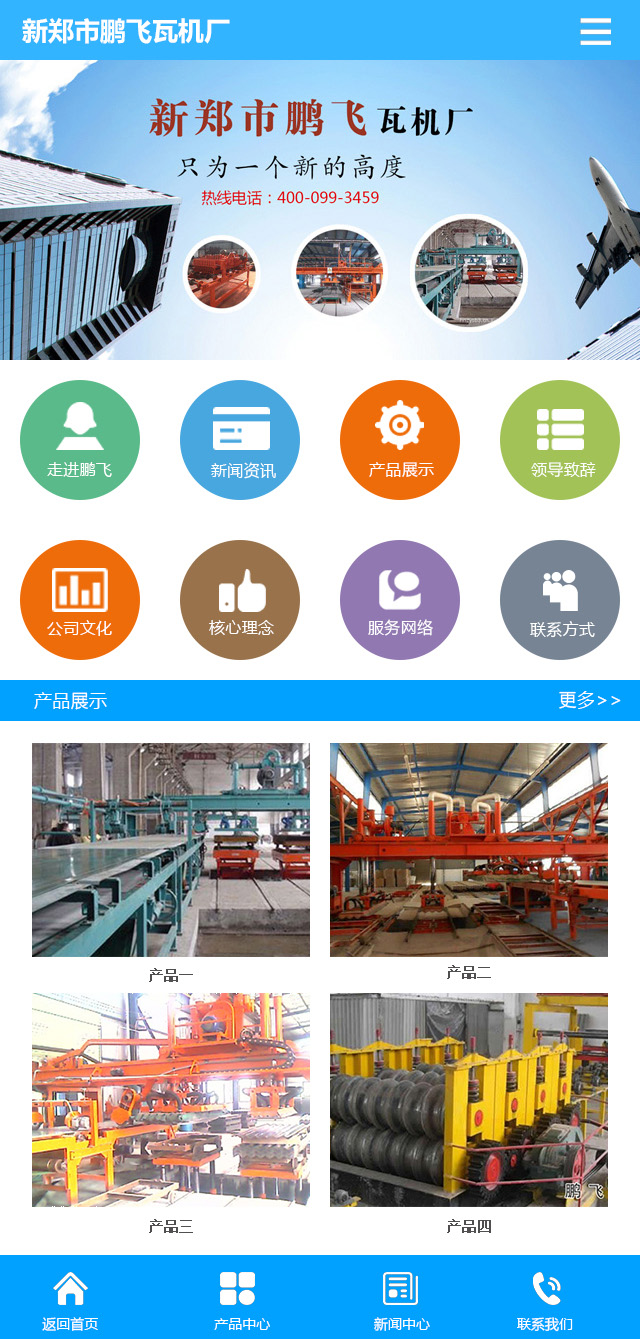640x1339 pixels.
Task: Open 服务网络 page
Action: pos(400,600)
